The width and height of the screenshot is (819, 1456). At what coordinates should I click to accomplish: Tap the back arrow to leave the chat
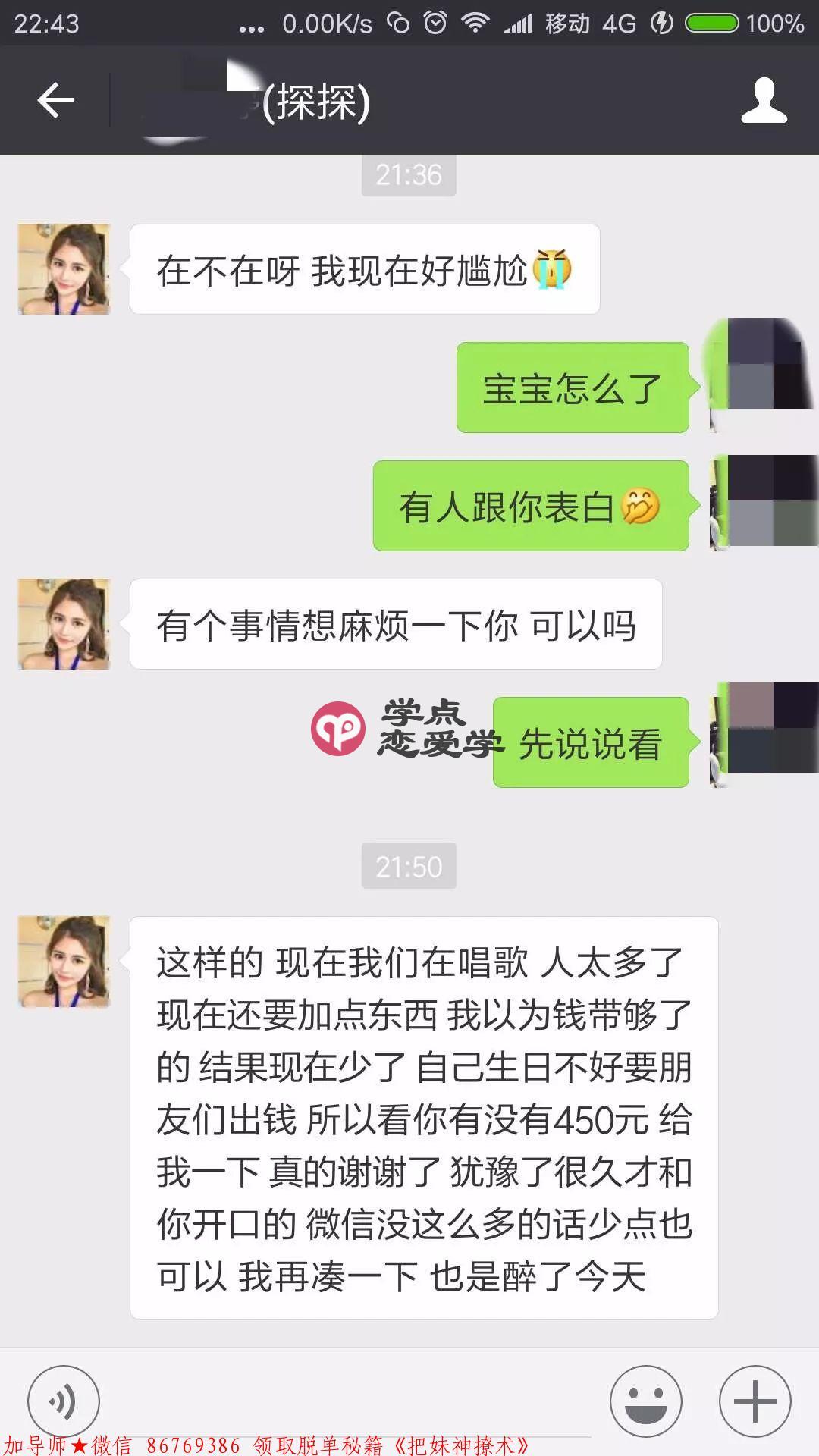55,101
